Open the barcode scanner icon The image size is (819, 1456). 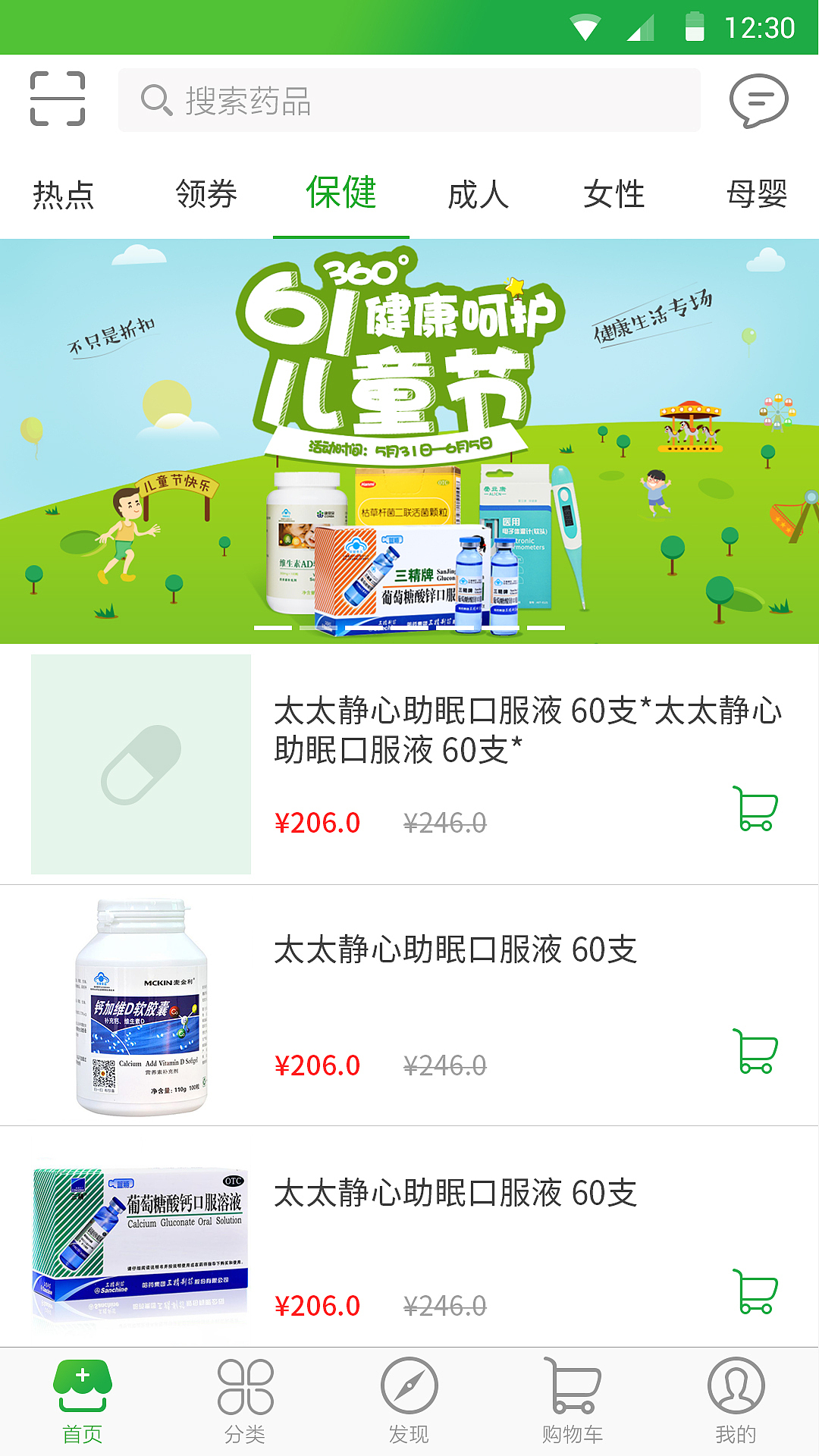click(57, 99)
